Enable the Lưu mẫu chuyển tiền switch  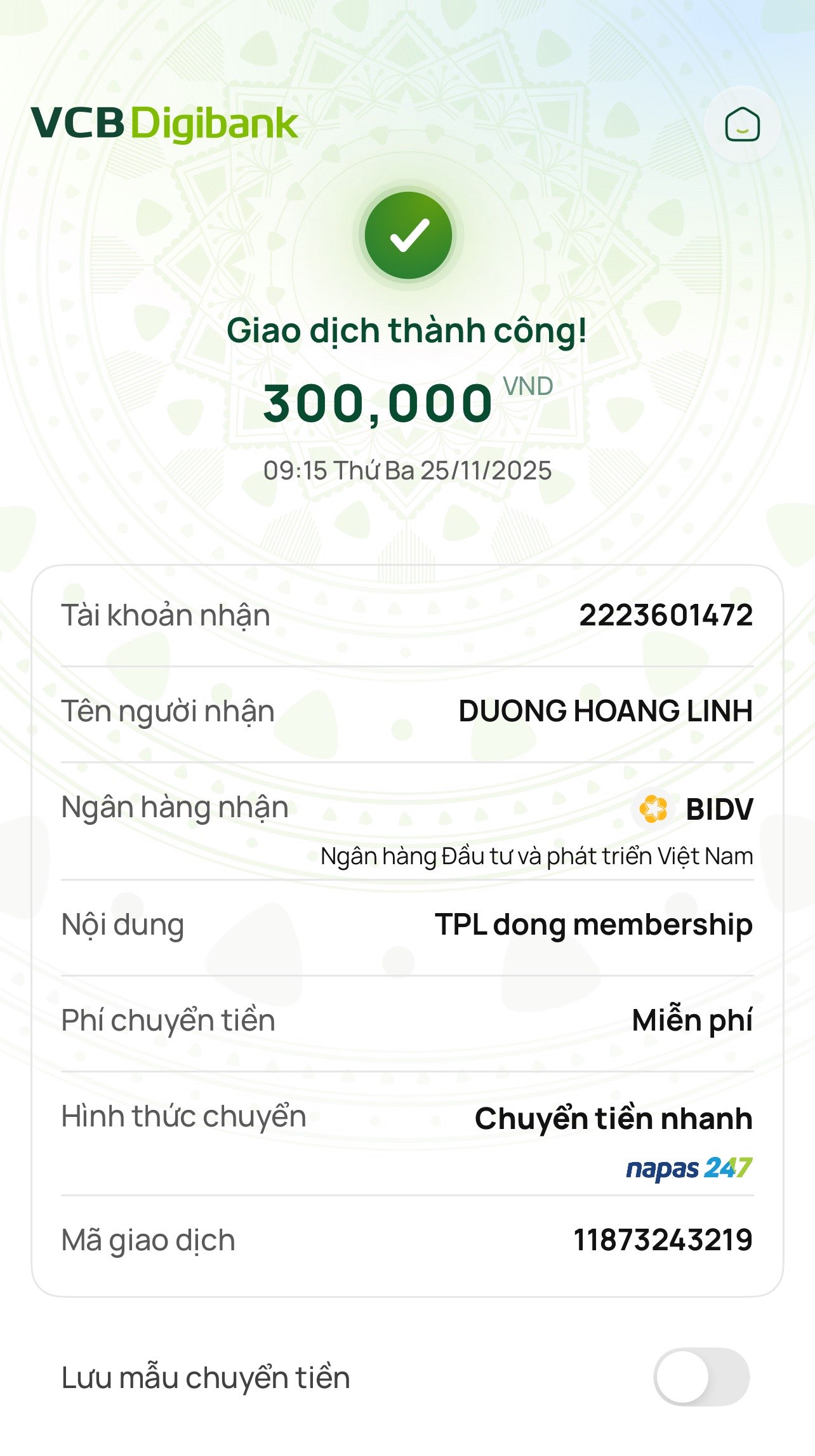pos(701,1377)
